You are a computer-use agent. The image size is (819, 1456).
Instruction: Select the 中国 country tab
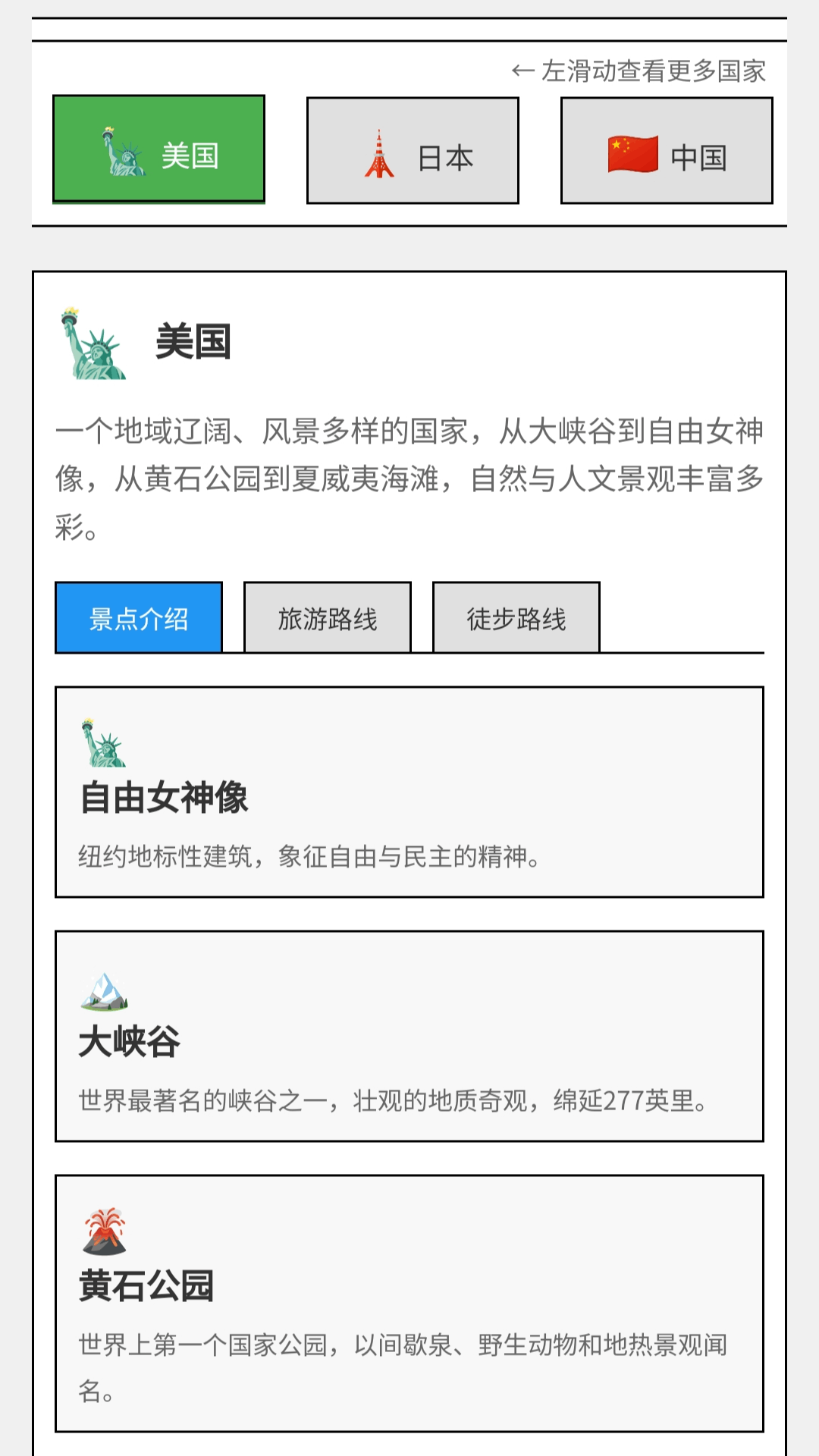[x=666, y=149]
